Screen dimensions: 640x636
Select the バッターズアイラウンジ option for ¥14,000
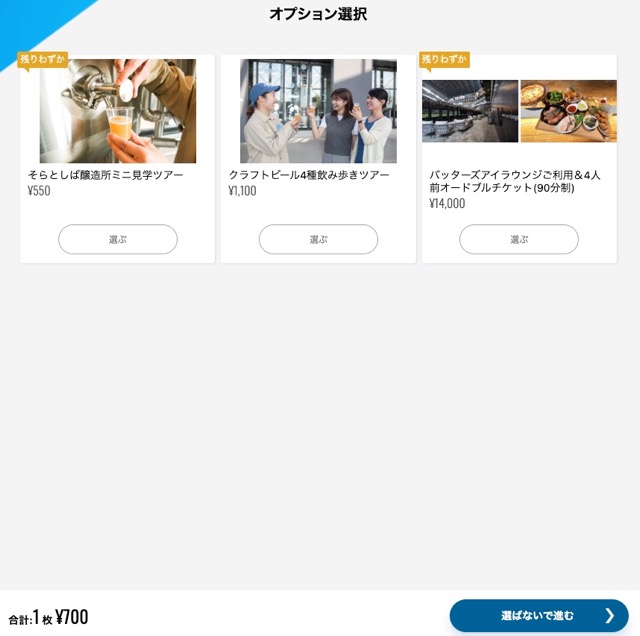[518, 239]
